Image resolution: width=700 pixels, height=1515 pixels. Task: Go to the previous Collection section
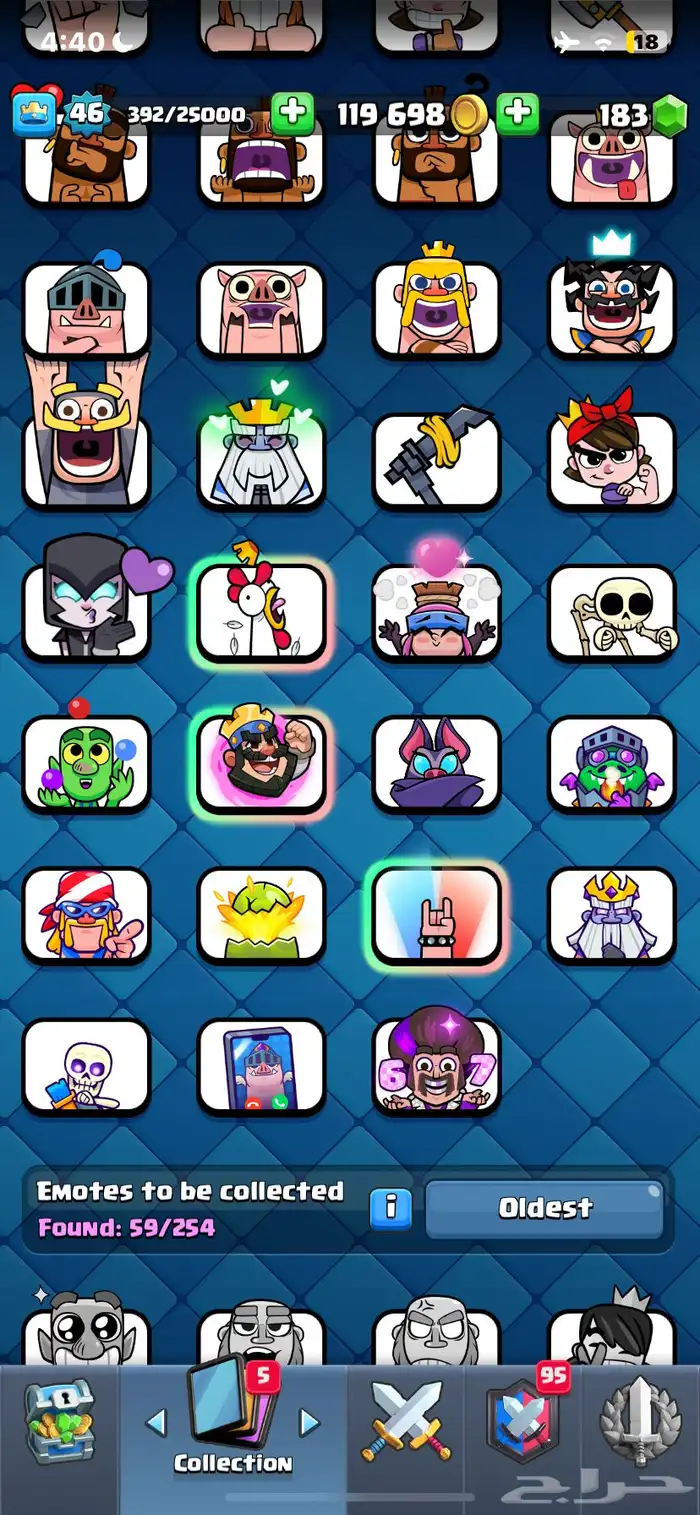(x=156, y=1422)
